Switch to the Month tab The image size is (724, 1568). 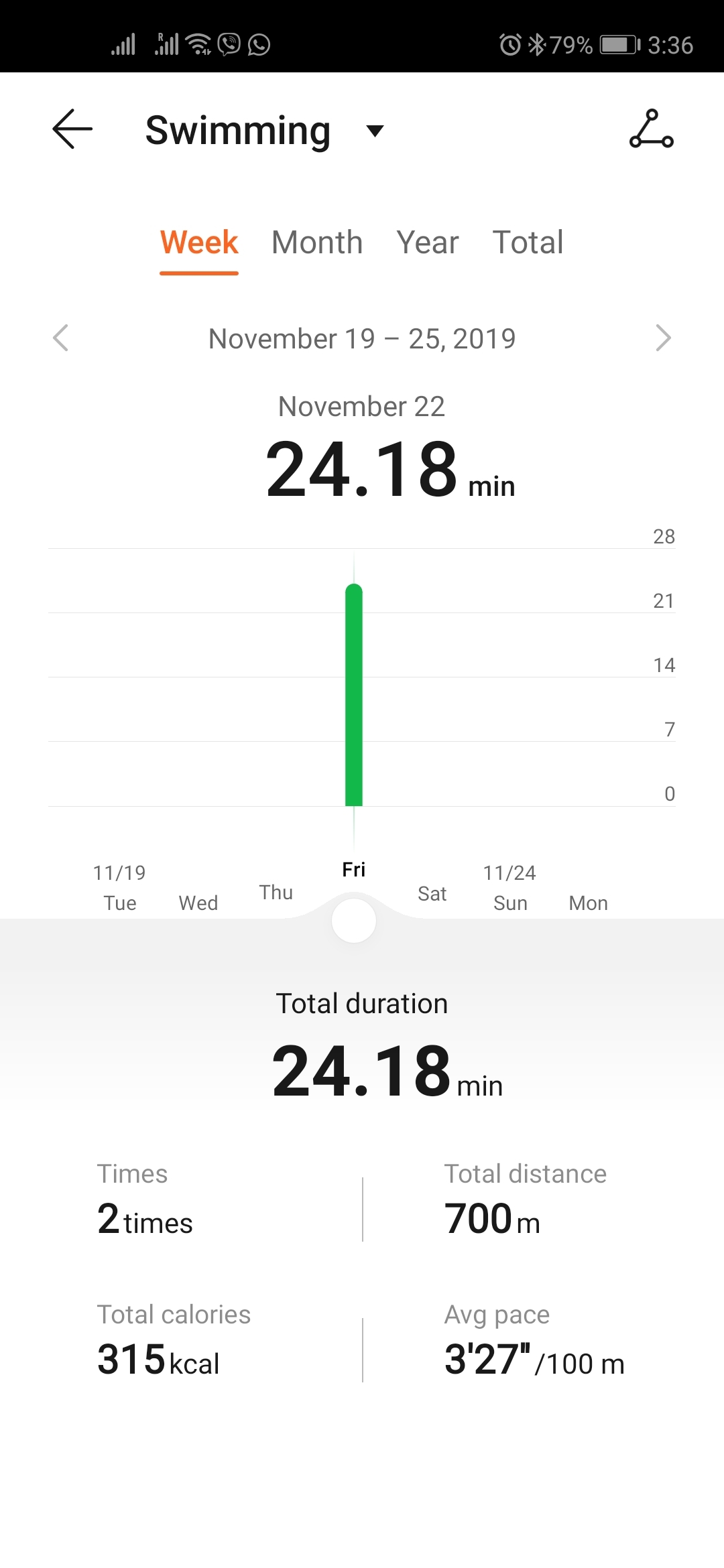317,242
